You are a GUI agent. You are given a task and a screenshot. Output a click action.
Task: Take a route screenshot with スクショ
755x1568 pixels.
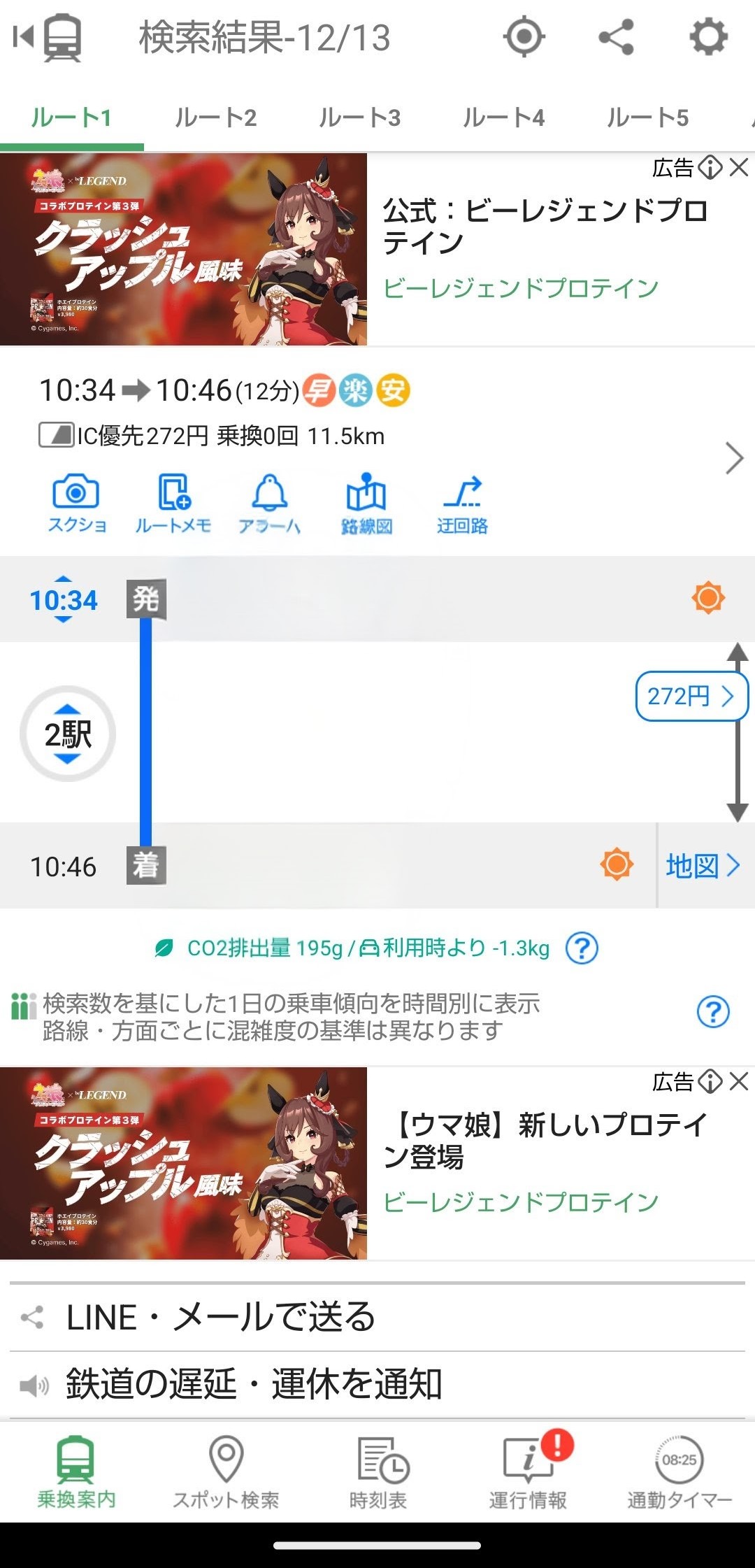tap(76, 504)
